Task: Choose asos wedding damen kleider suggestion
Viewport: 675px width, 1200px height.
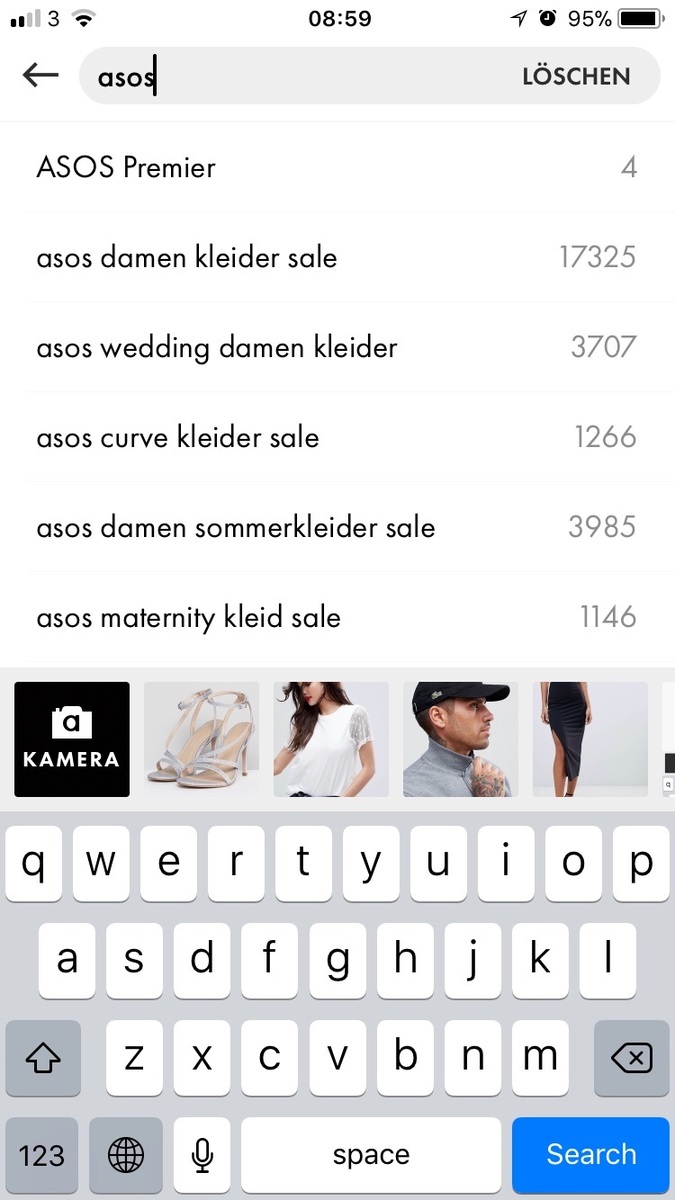Action: pyautogui.click(x=336, y=347)
